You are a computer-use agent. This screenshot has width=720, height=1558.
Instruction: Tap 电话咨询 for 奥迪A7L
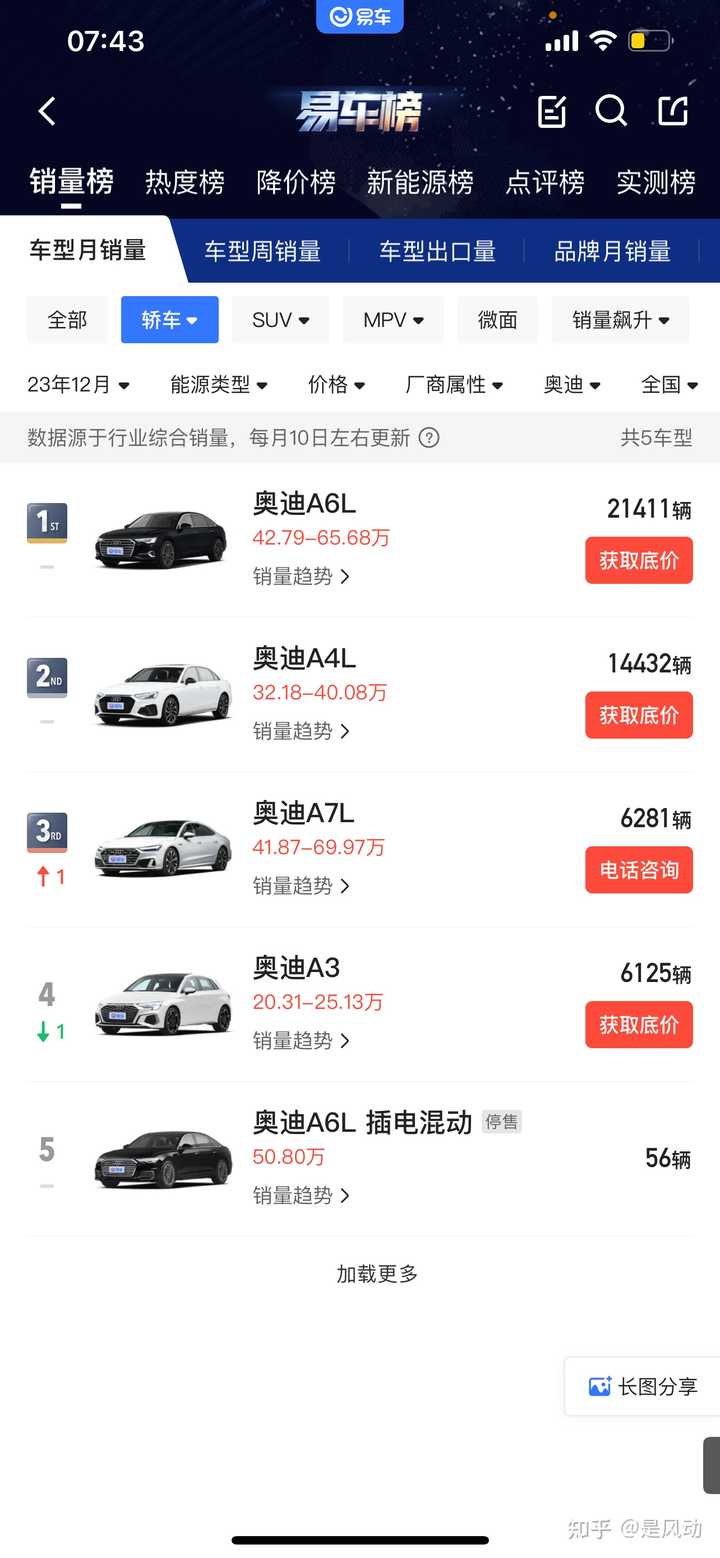638,870
